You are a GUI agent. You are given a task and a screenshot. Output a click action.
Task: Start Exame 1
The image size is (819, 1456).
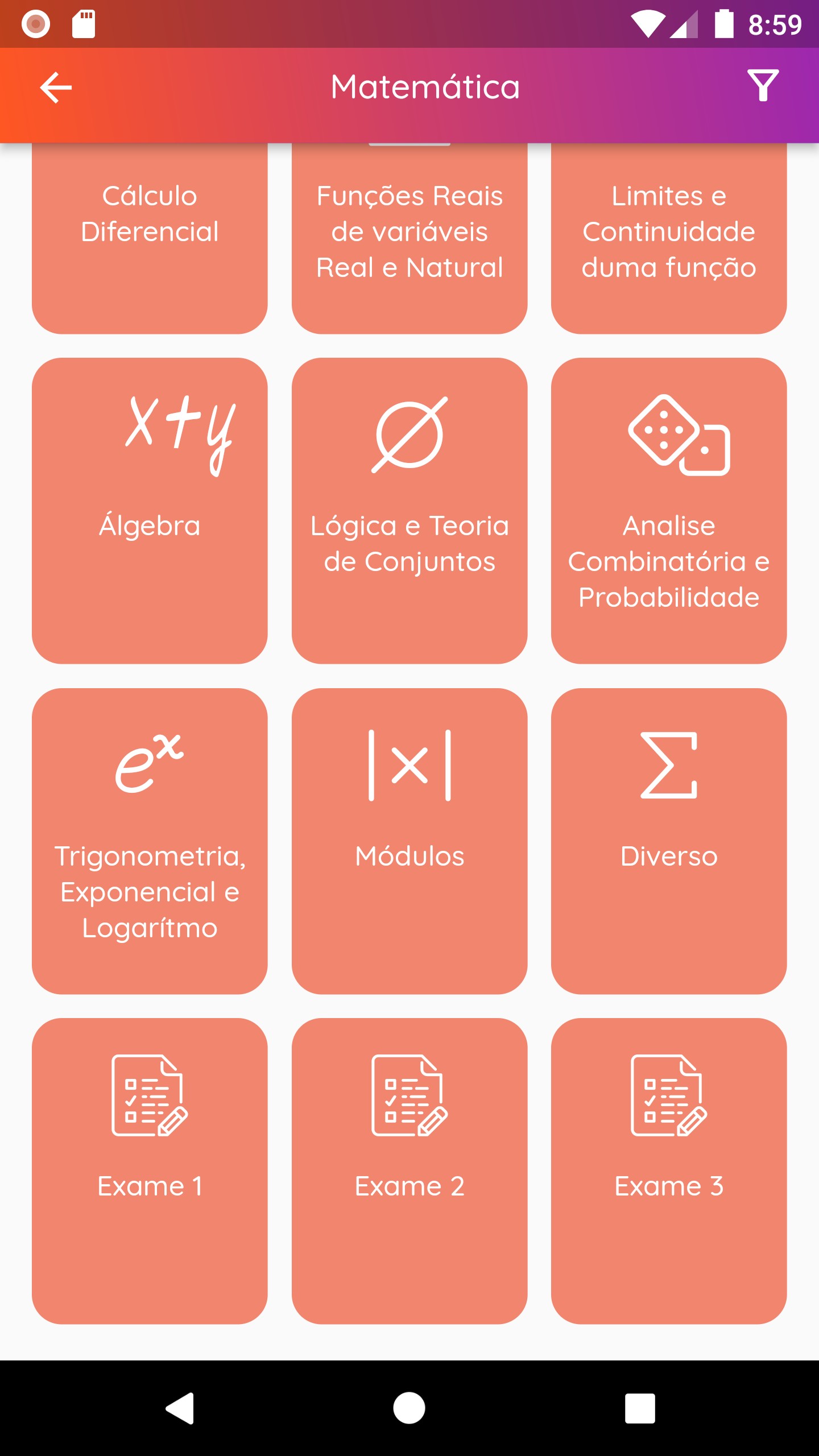tap(150, 1170)
